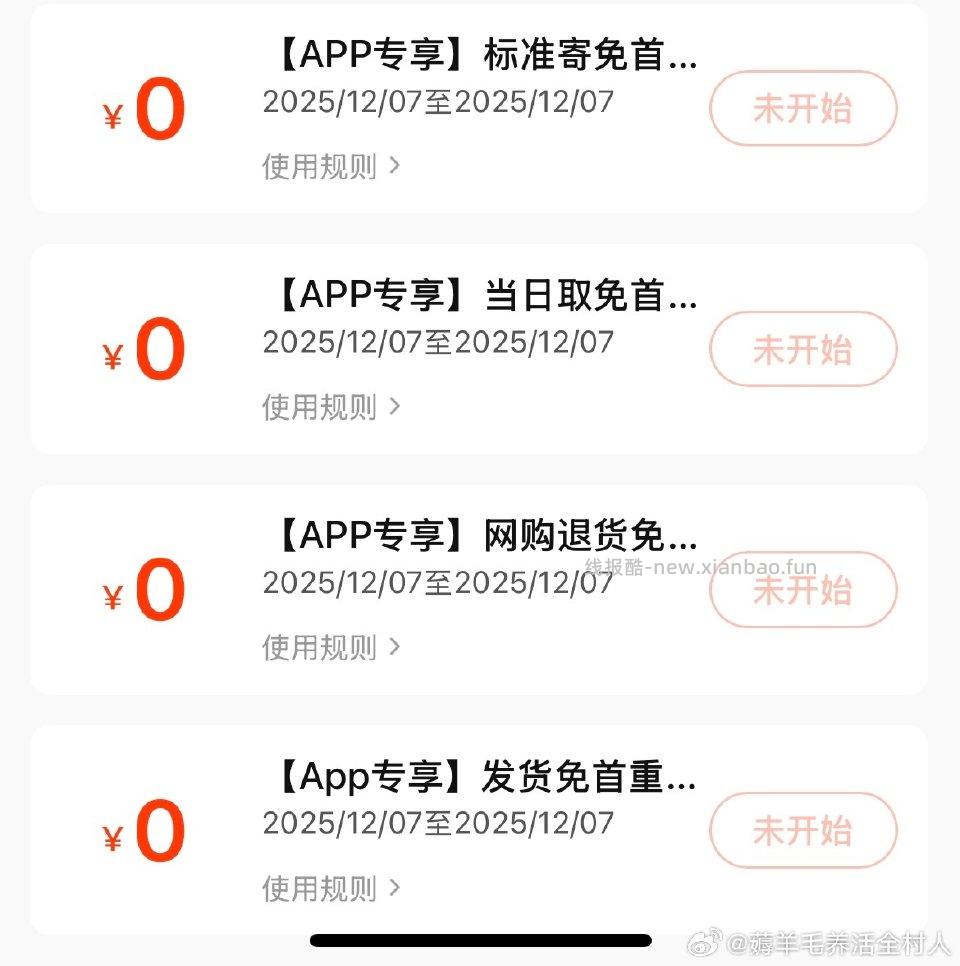Select the ¥0 price on 当日取 coupon
960x966 pixels.
(x=143, y=349)
